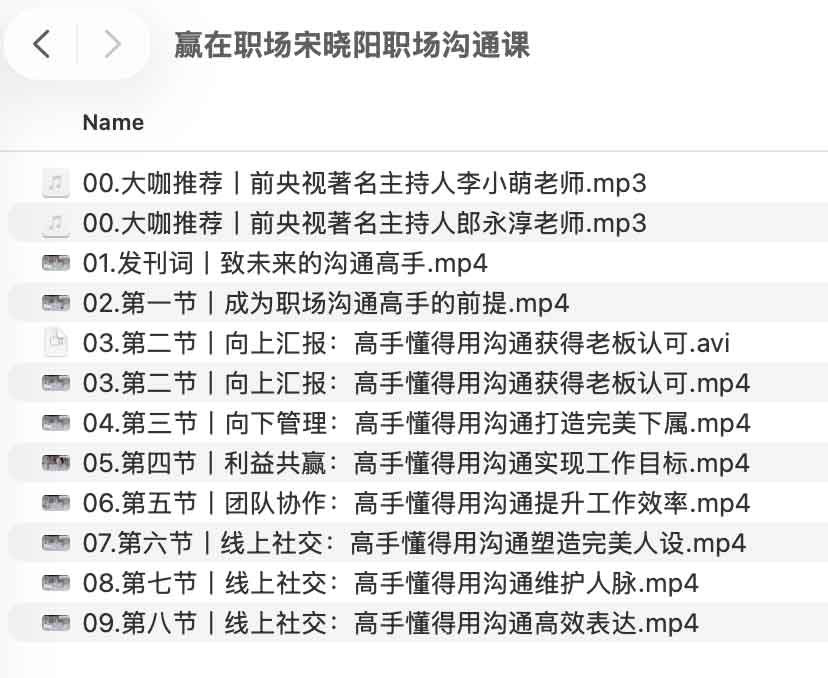Go back to the previous folder
Image resolution: width=828 pixels, height=678 pixels.
(42, 44)
